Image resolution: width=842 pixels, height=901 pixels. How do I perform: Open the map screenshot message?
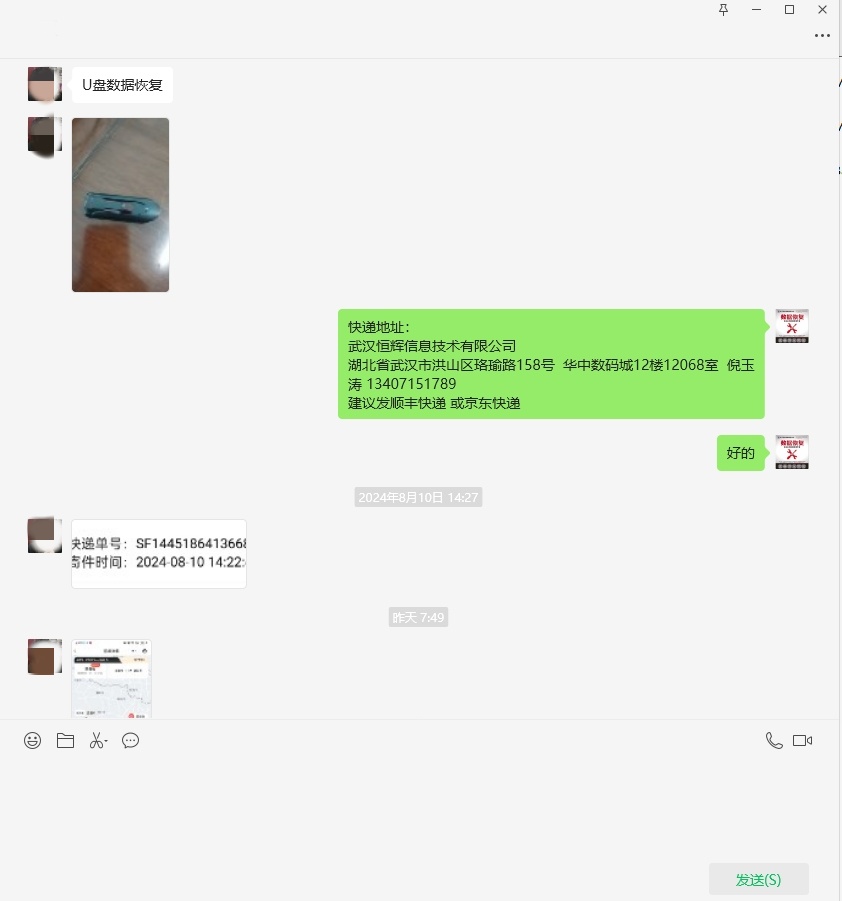pyautogui.click(x=111, y=679)
